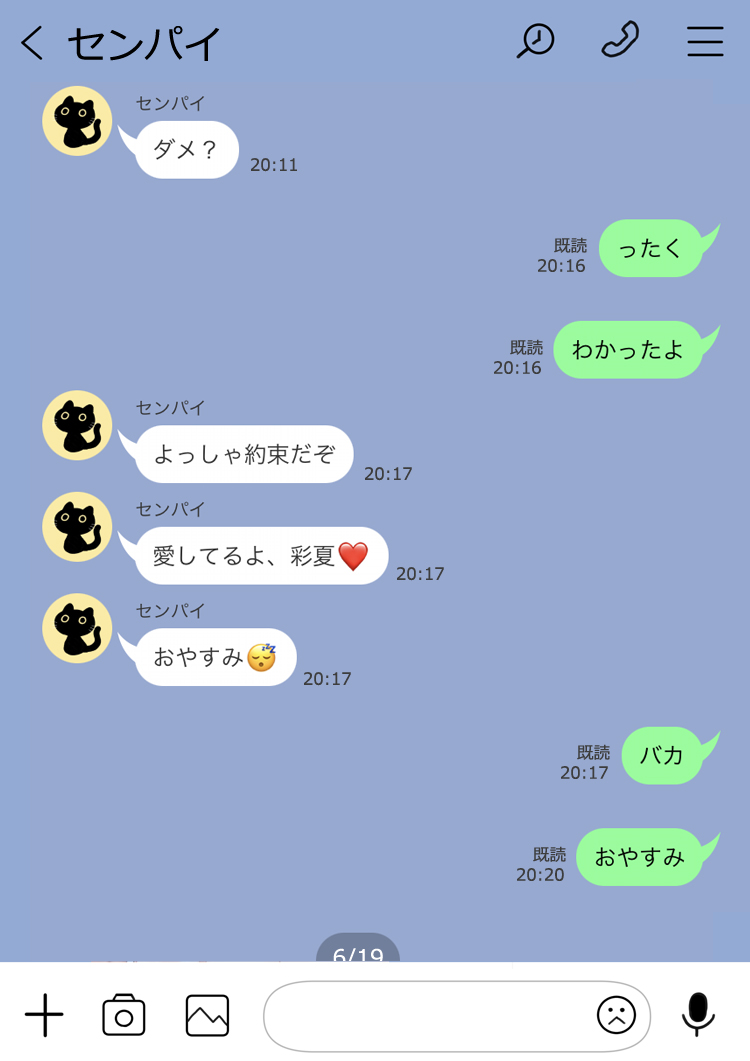Open the plus attachment options
Screen dimensions: 750x1061
tap(44, 1016)
